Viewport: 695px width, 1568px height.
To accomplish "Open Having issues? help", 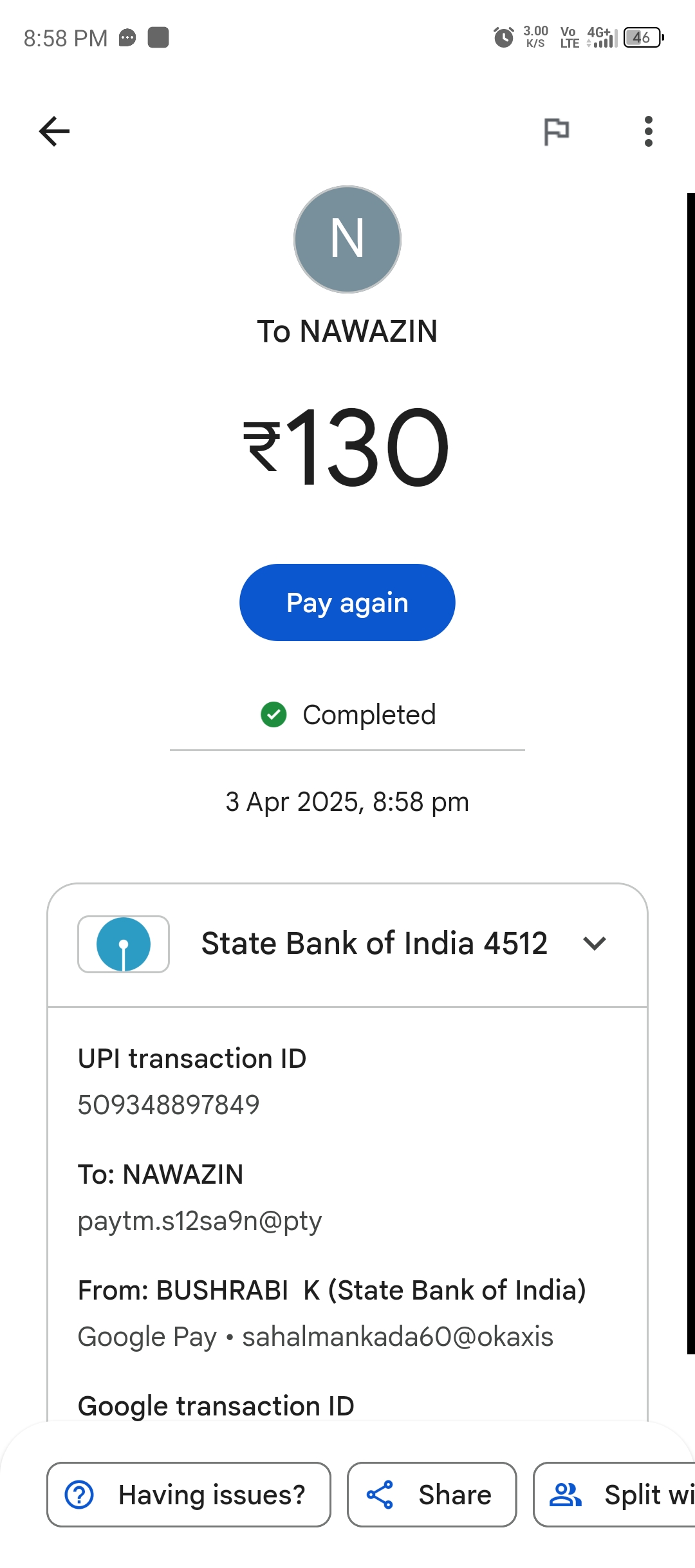I will coord(189,1495).
